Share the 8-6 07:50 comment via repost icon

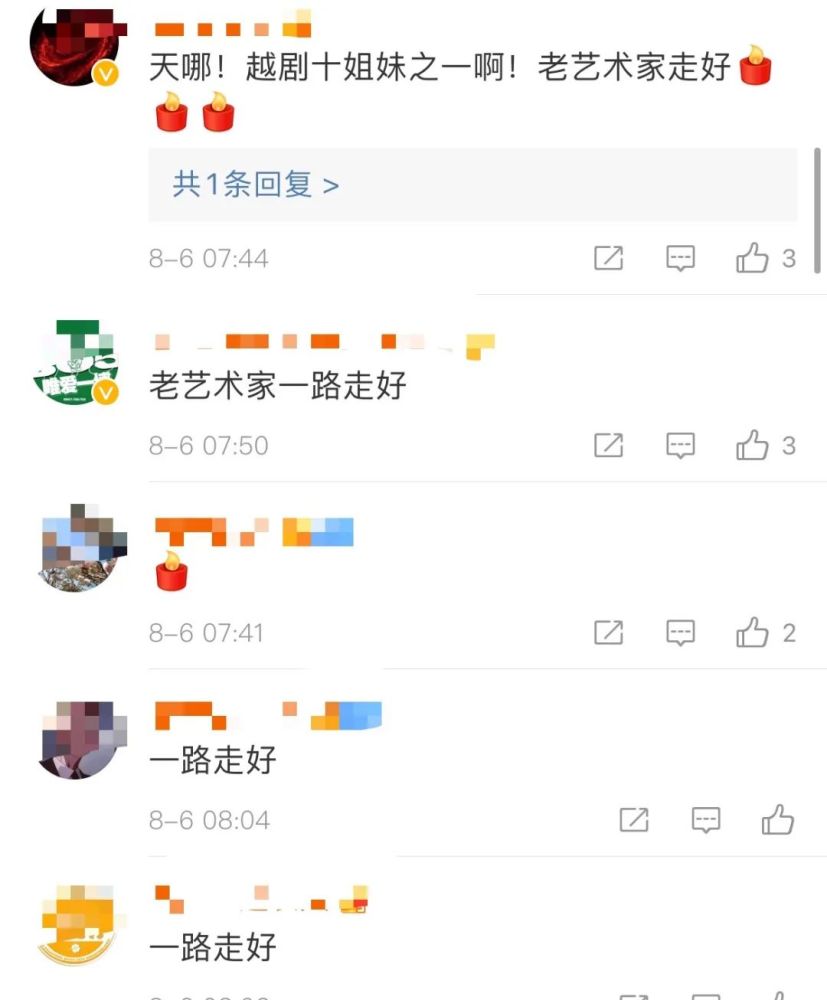608,446
